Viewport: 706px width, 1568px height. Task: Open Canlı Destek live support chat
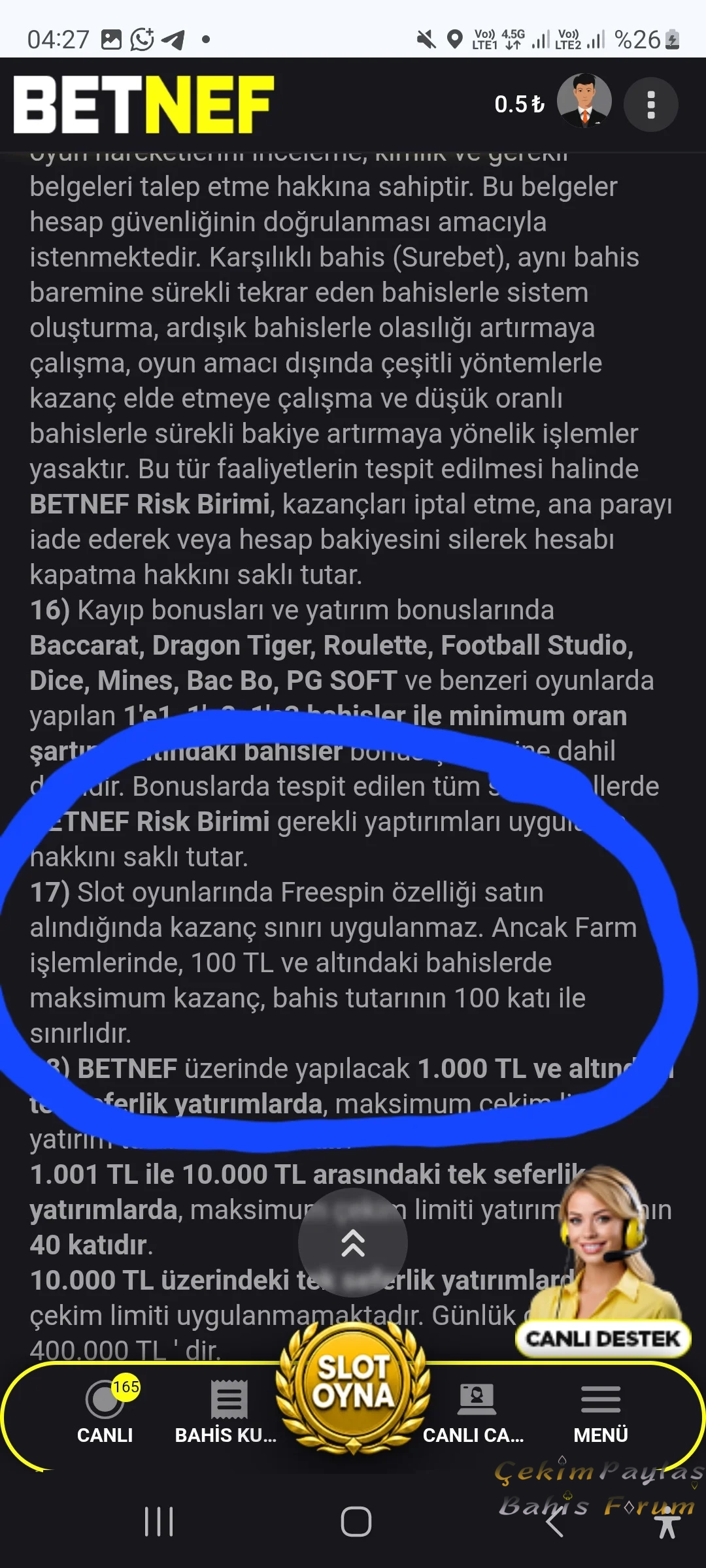click(604, 1264)
